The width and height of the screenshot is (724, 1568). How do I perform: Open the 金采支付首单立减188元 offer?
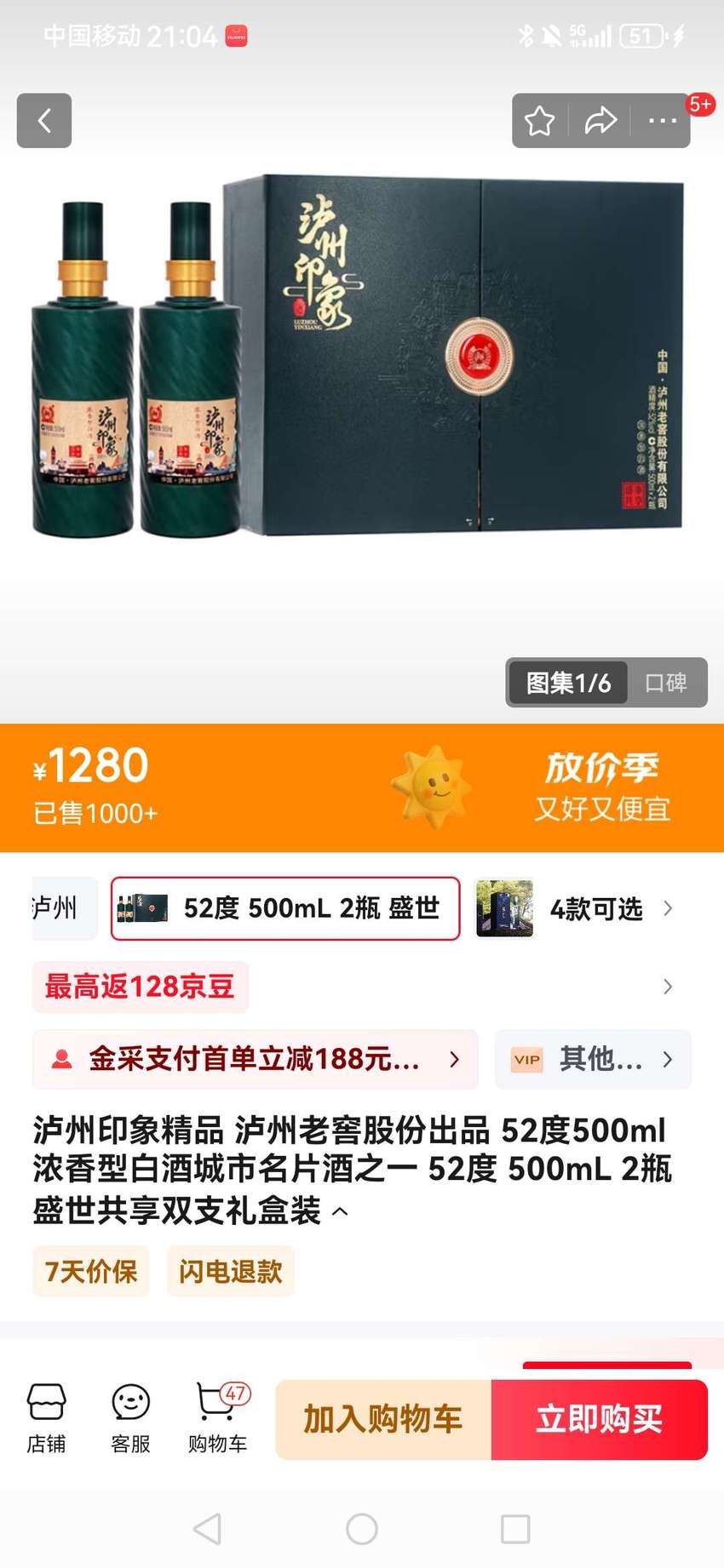click(255, 1059)
